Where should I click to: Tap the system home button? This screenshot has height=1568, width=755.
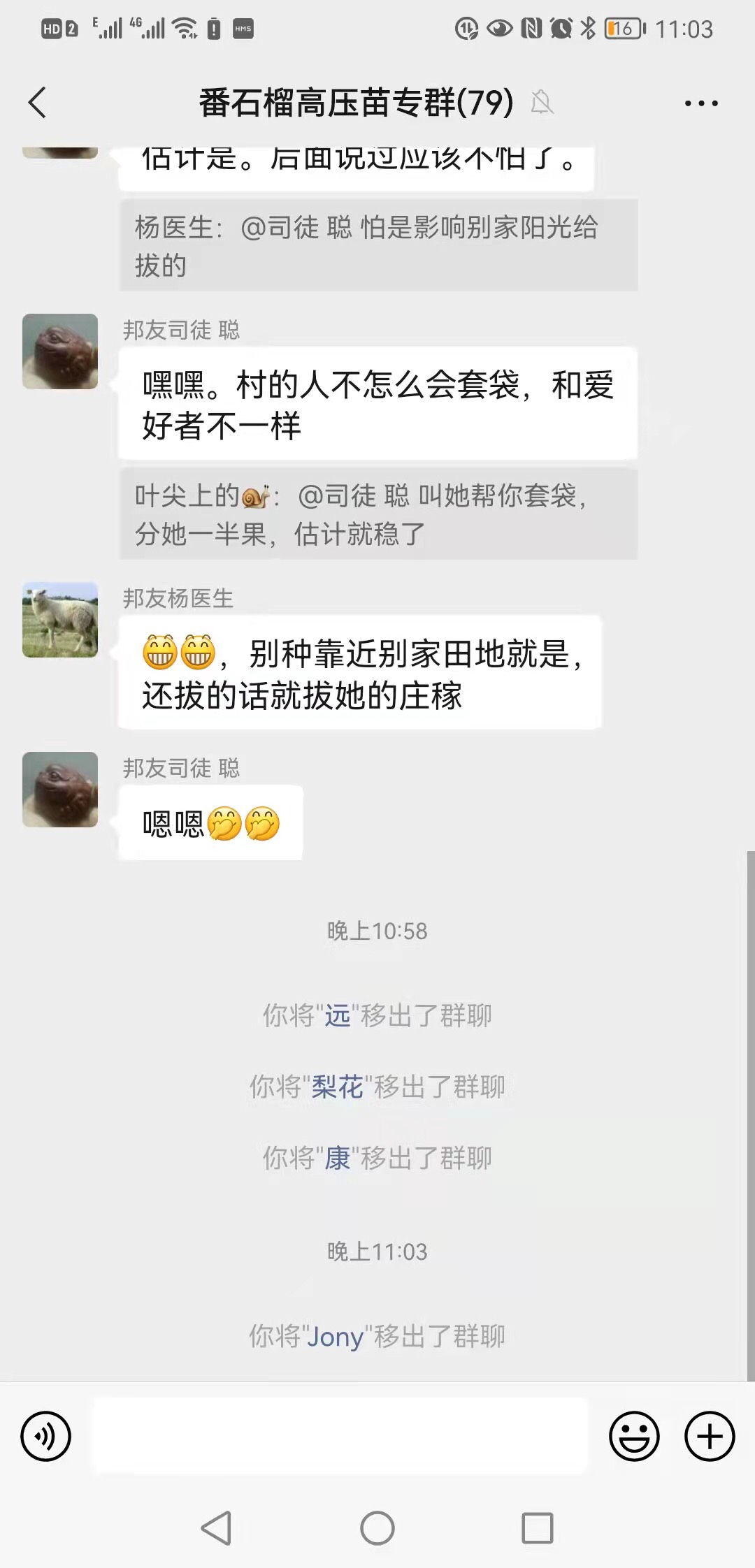(x=377, y=1528)
